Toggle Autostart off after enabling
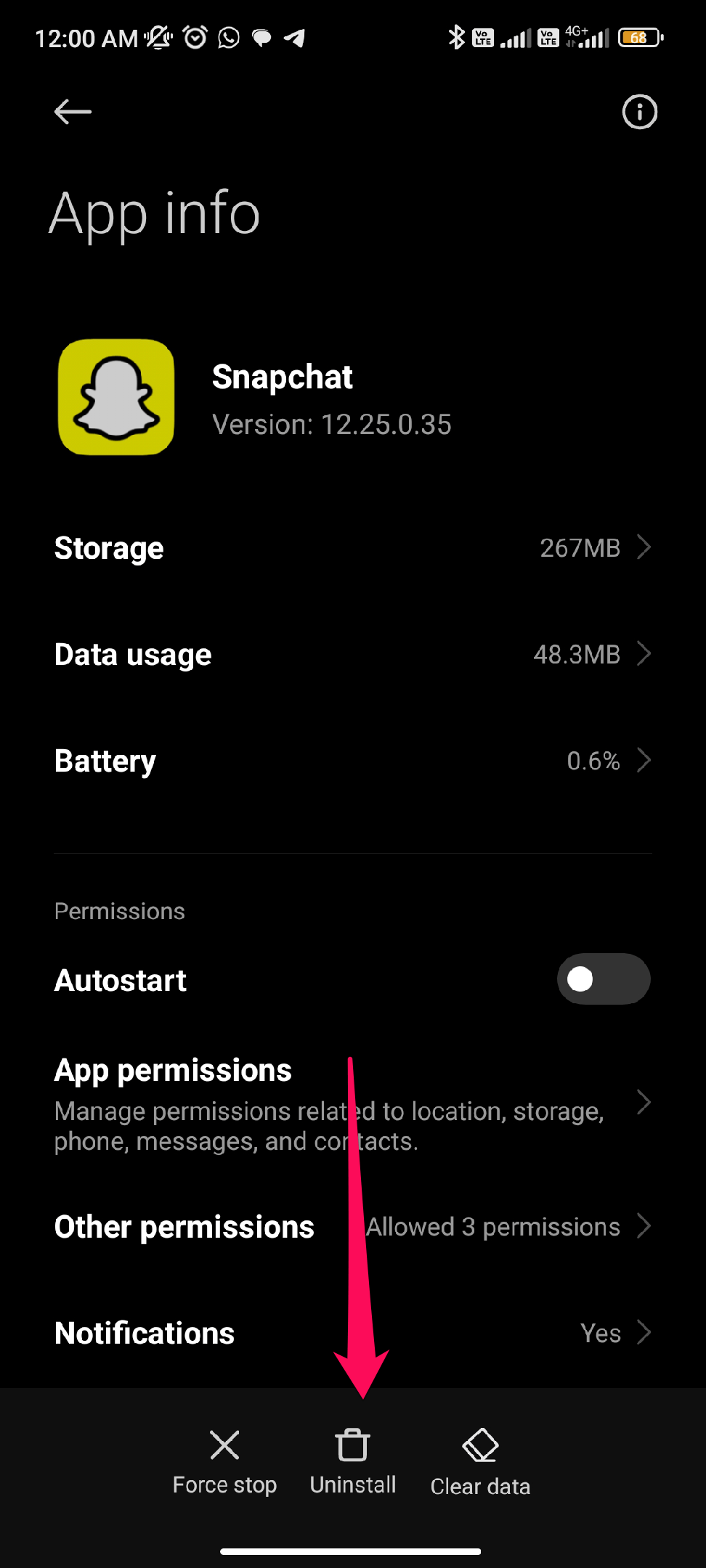706x1568 pixels. (x=604, y=979)
